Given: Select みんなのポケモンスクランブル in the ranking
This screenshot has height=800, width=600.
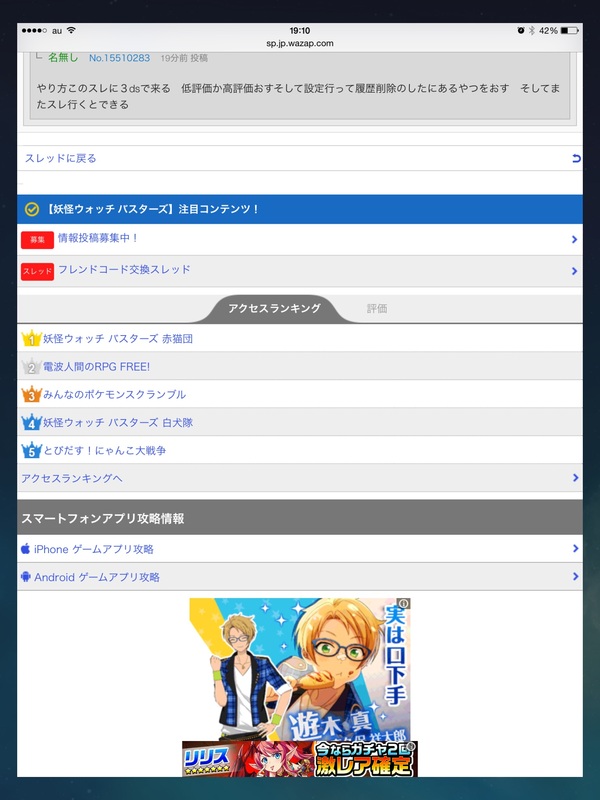Looking at the screenshot, I should [x=114, y=395].
